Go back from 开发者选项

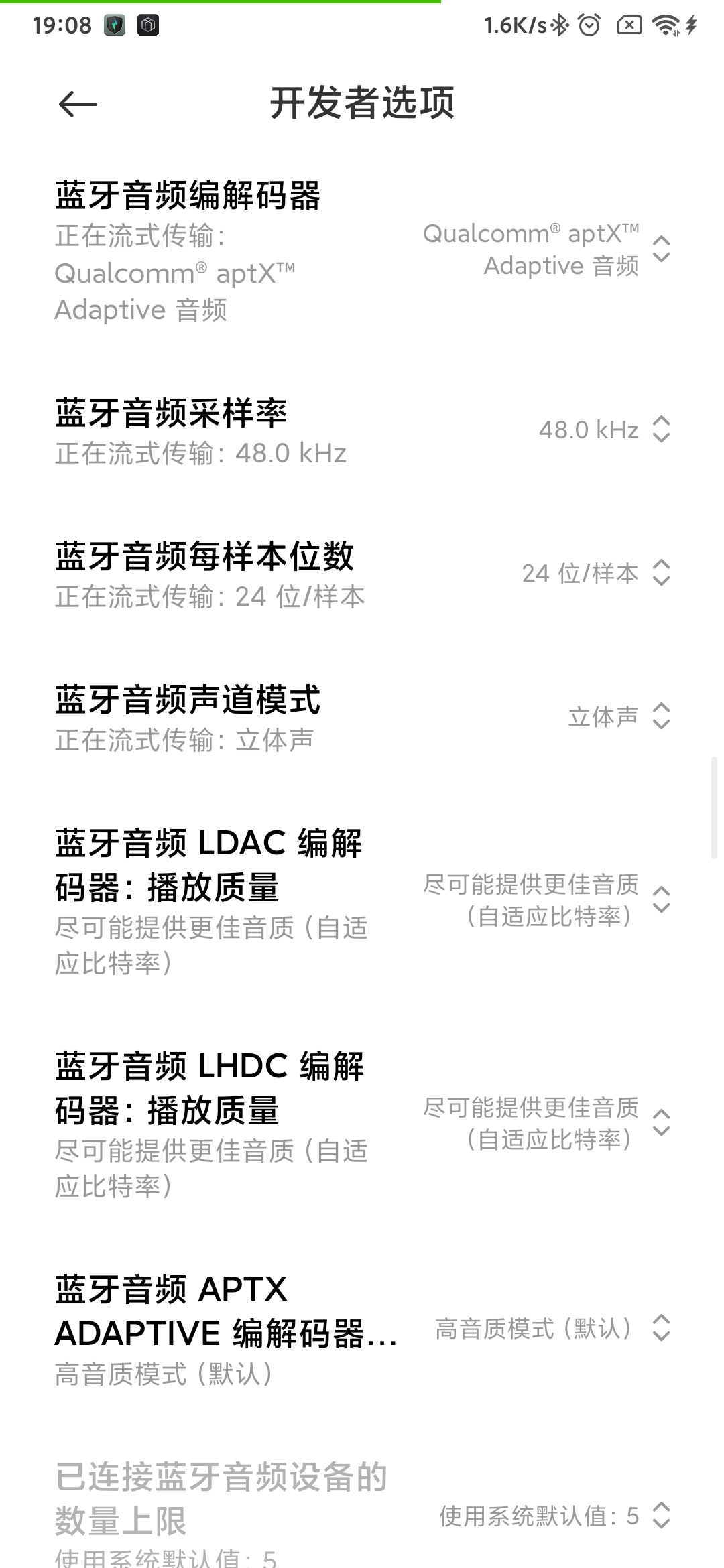tap(78, 104)
